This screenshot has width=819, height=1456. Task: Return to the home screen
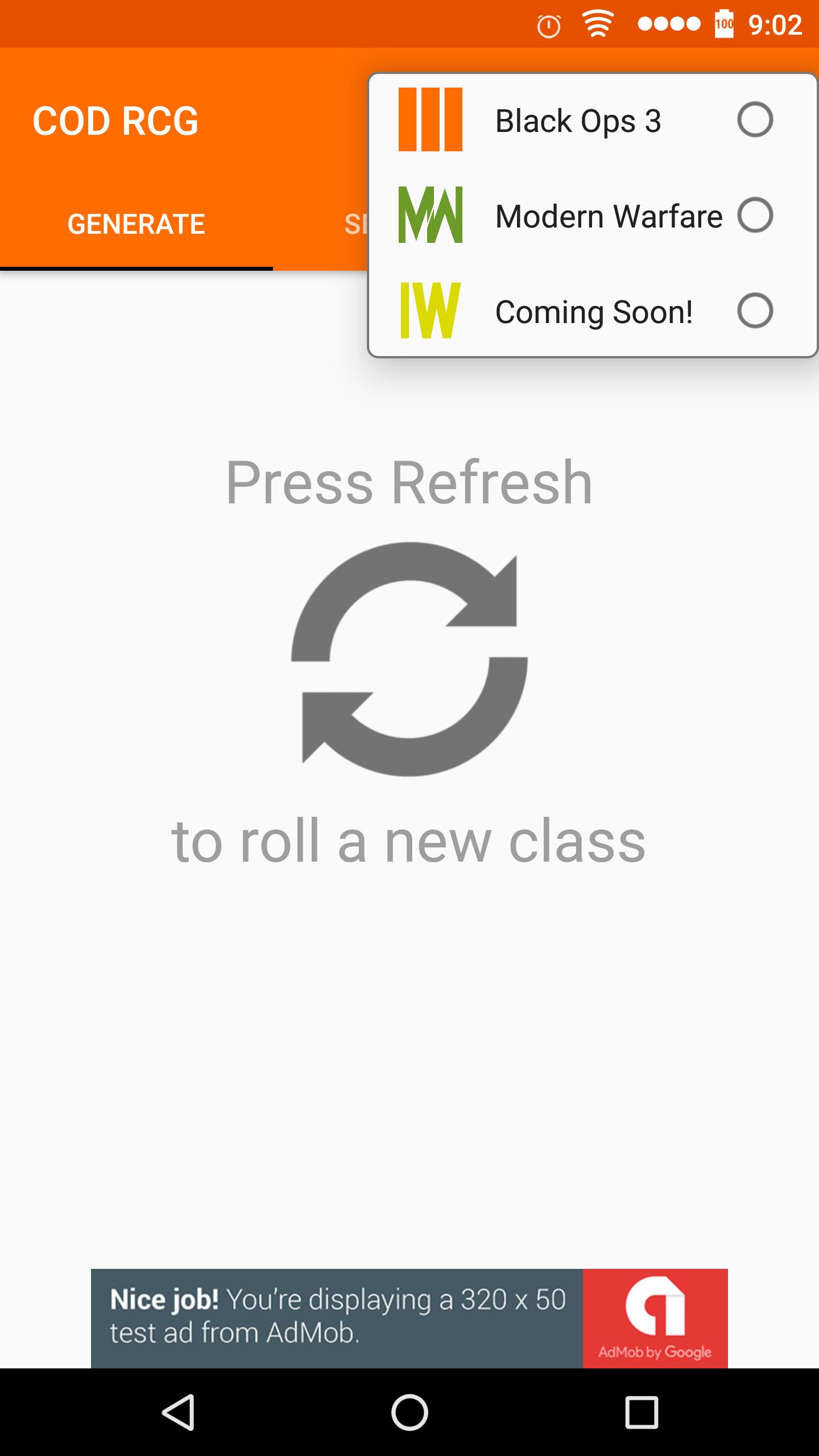tap(409, 1412)
